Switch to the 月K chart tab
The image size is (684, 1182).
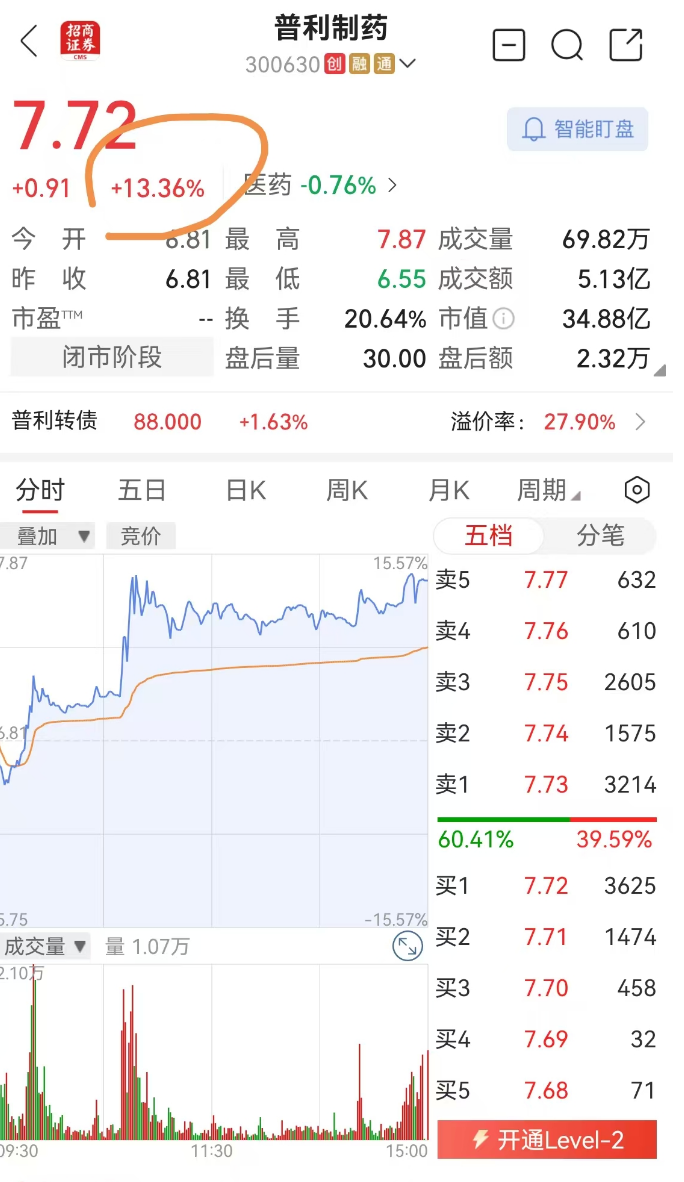coord(448,490)
